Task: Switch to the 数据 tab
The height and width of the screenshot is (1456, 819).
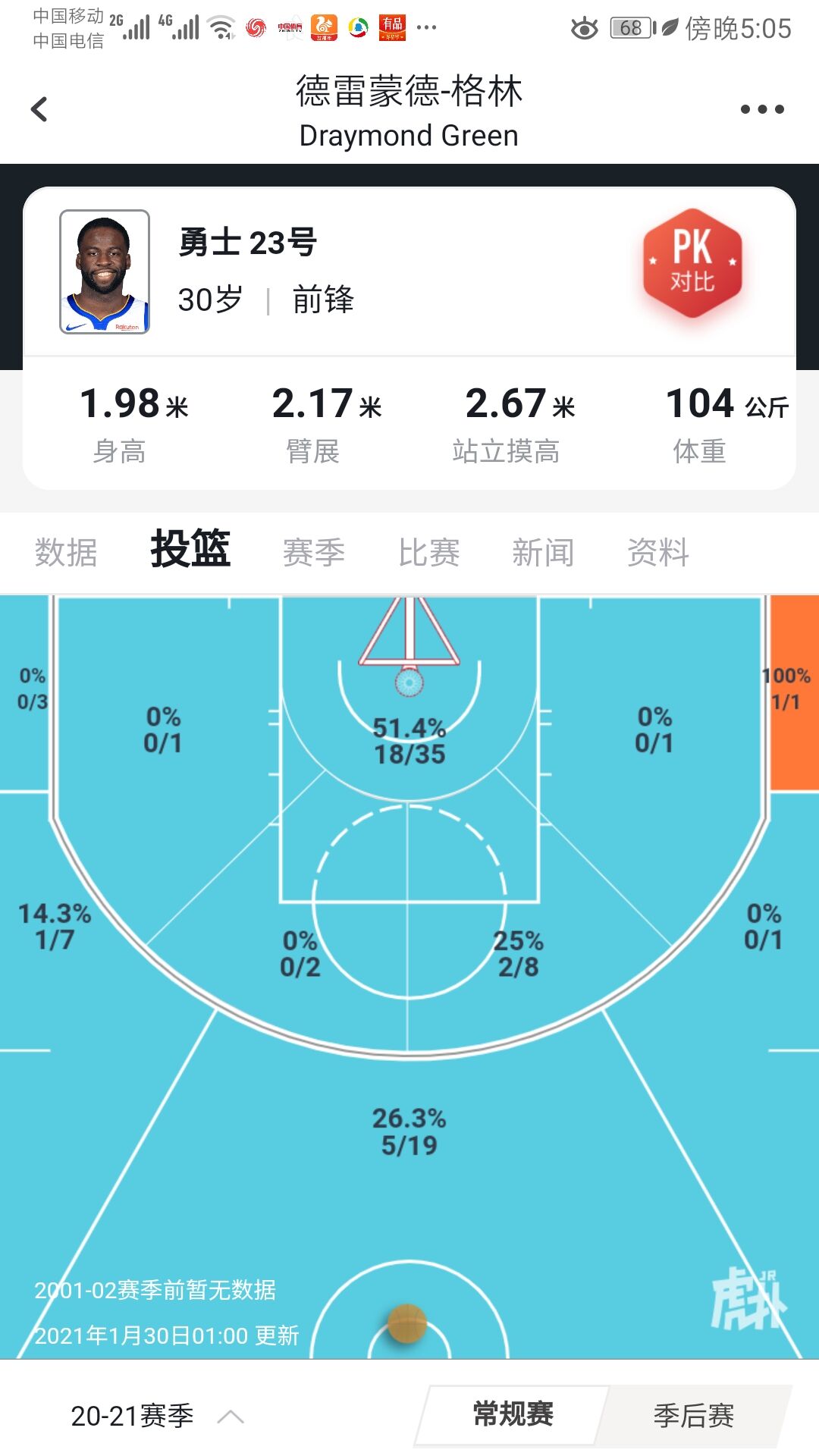Action: (66, 552)
